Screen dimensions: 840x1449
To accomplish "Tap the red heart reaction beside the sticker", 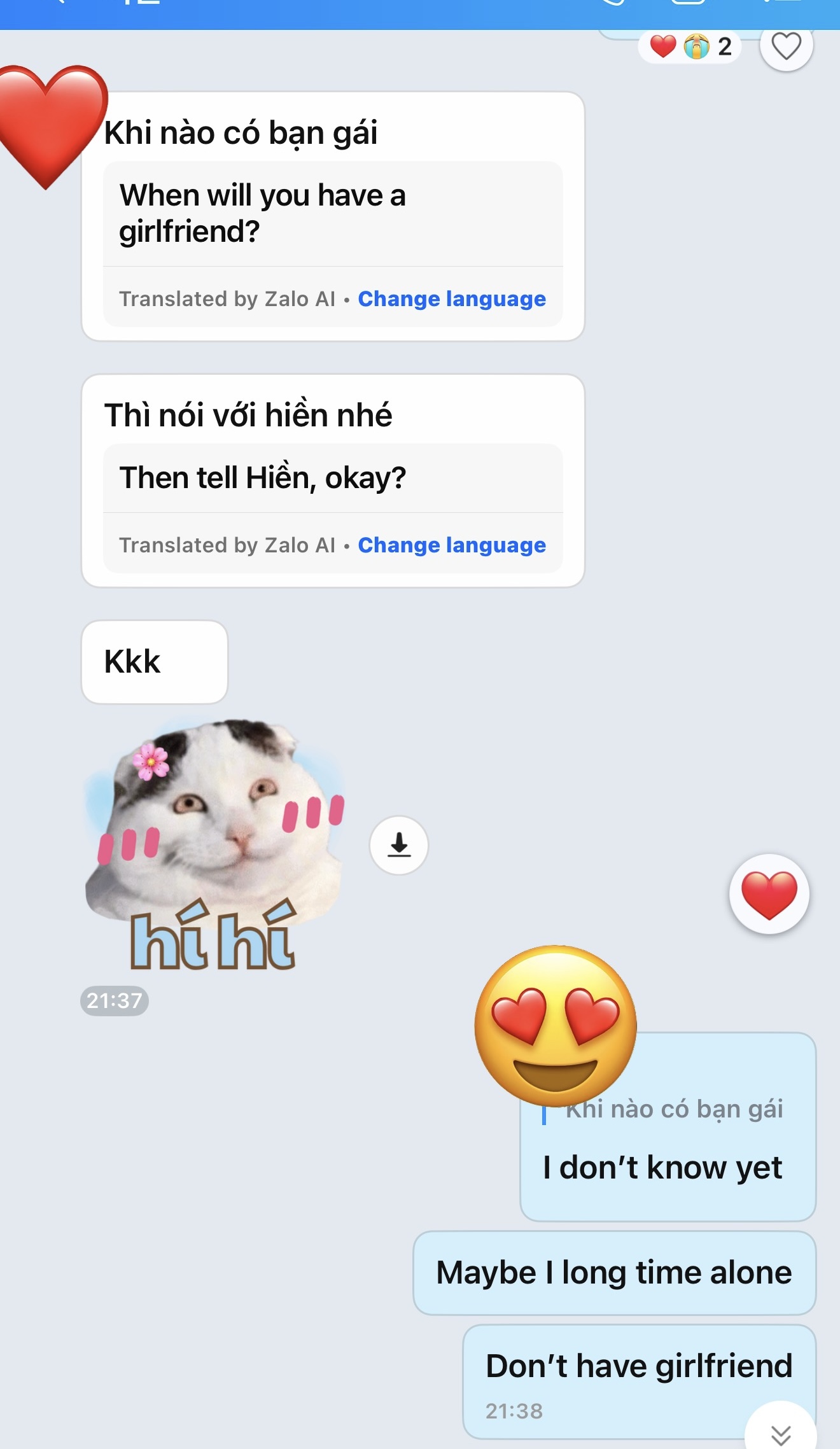I will point(769,894).
